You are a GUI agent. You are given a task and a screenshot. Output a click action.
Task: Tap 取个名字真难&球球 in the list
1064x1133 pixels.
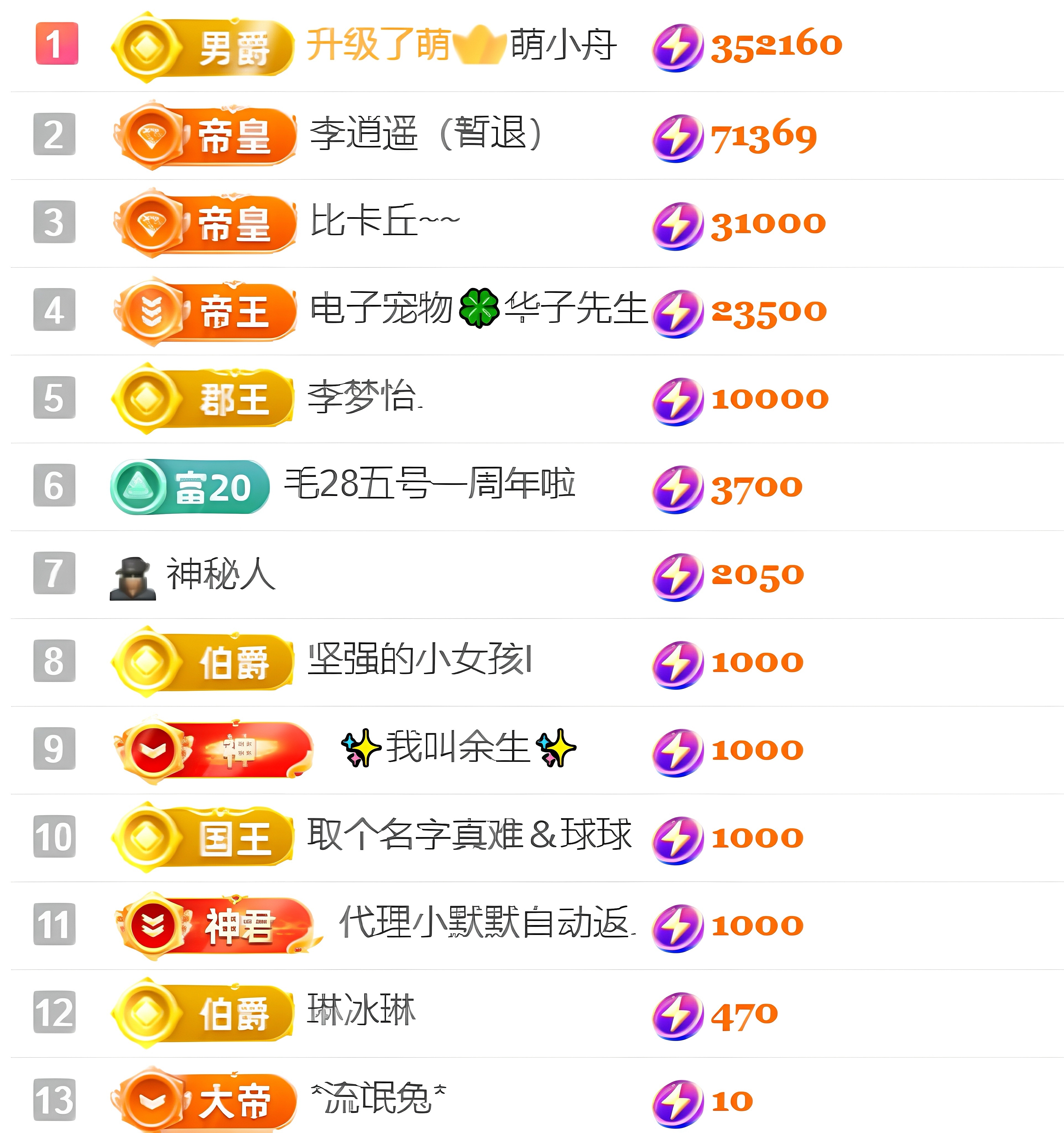tap(469, 835)
